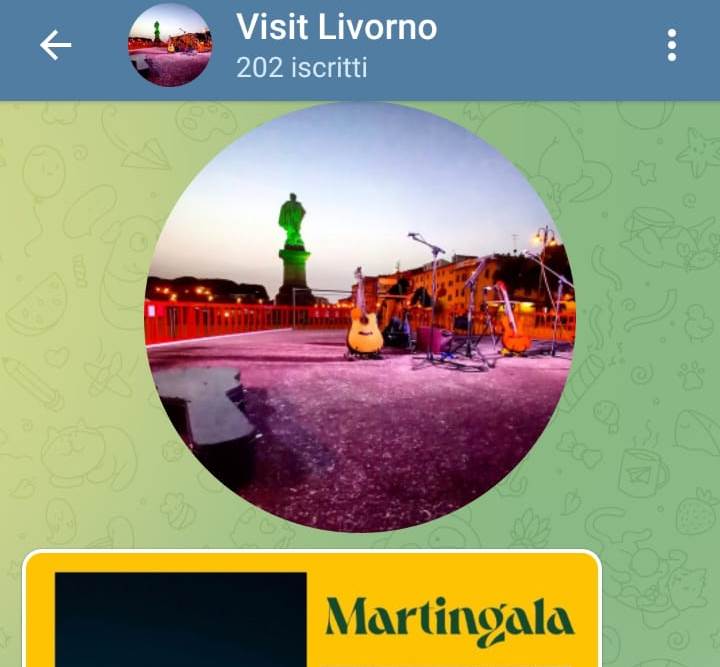This screenshot has height=667, width=720.
Task: View the large circular channel photo
Action: (x=360, y=318)
